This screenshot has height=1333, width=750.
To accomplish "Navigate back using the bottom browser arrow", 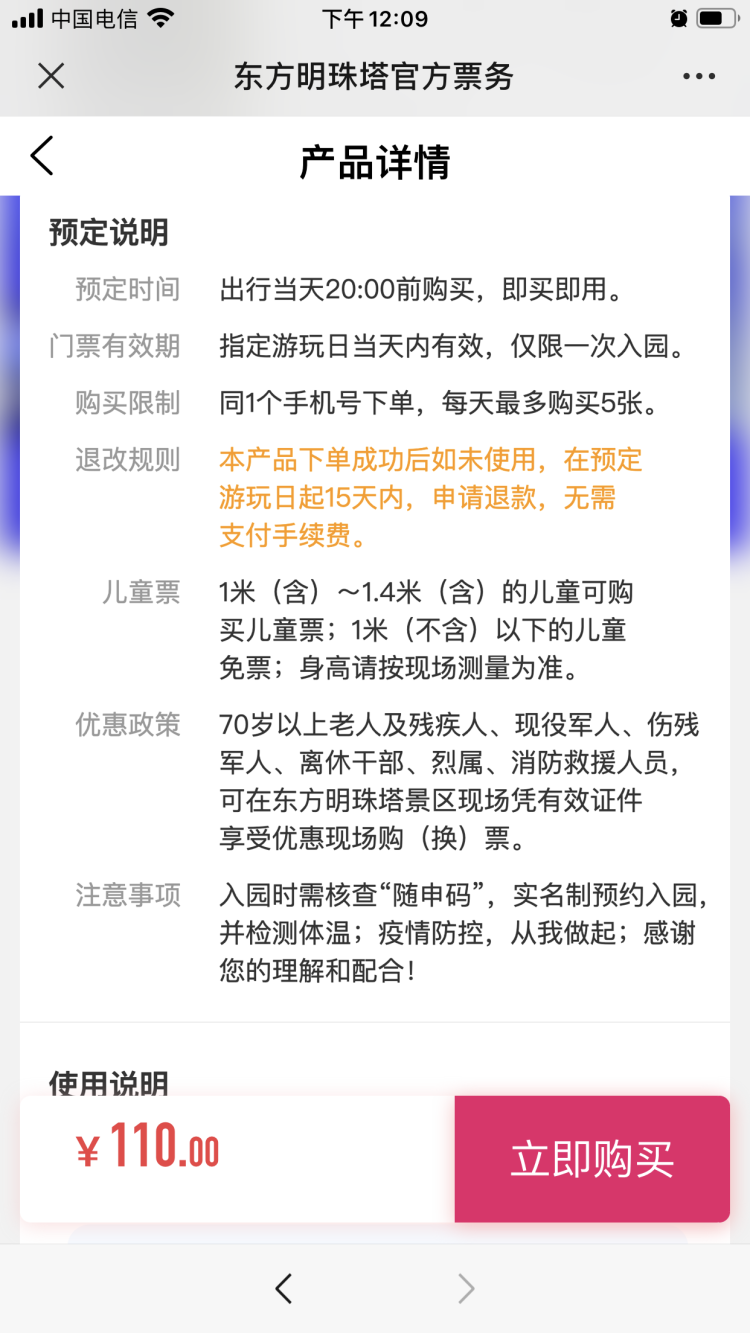I will [284, 1289].
